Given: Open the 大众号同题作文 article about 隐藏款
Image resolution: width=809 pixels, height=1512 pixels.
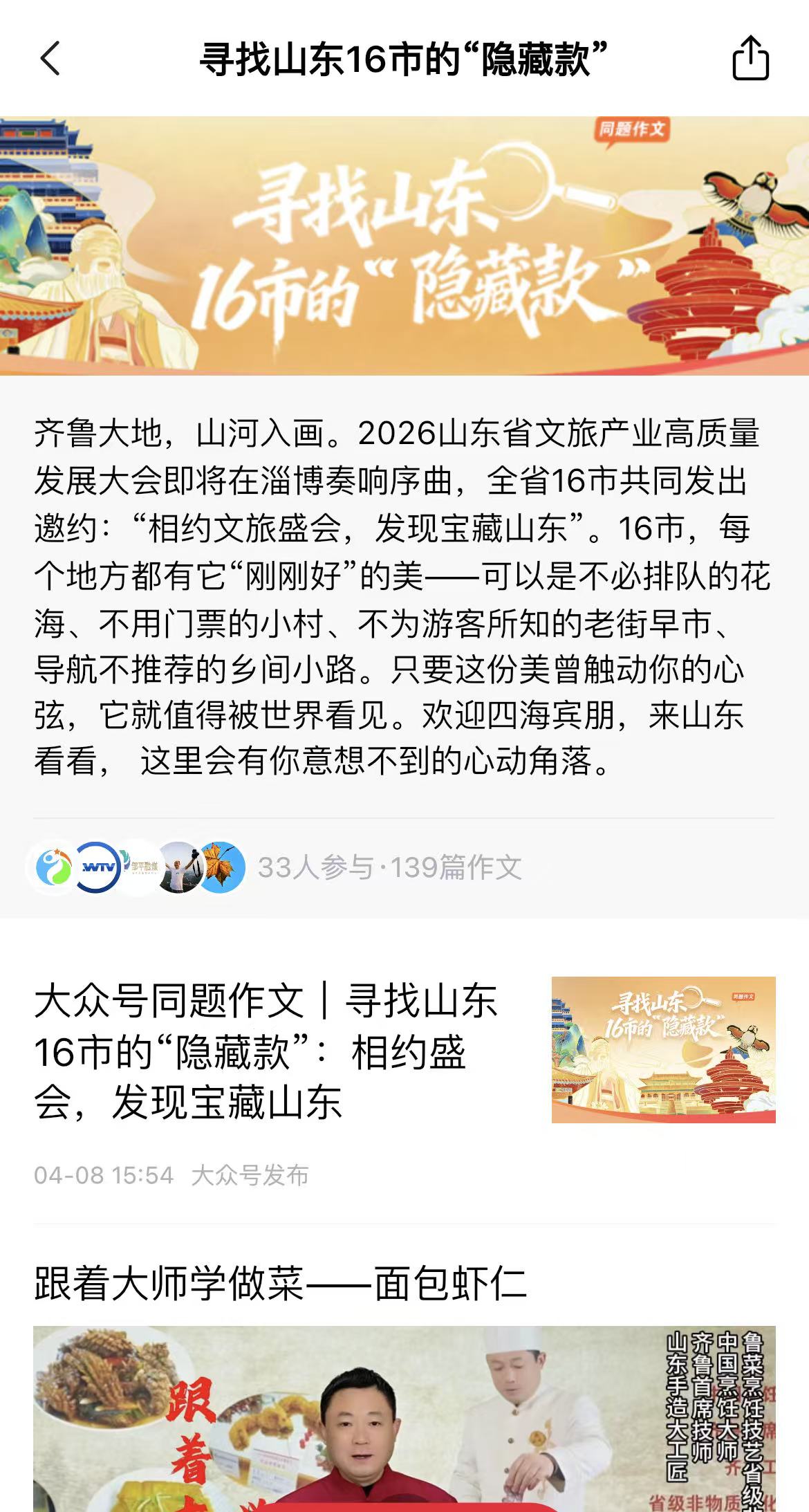Looking at the screenshot, I should (x=266, y=1051).
